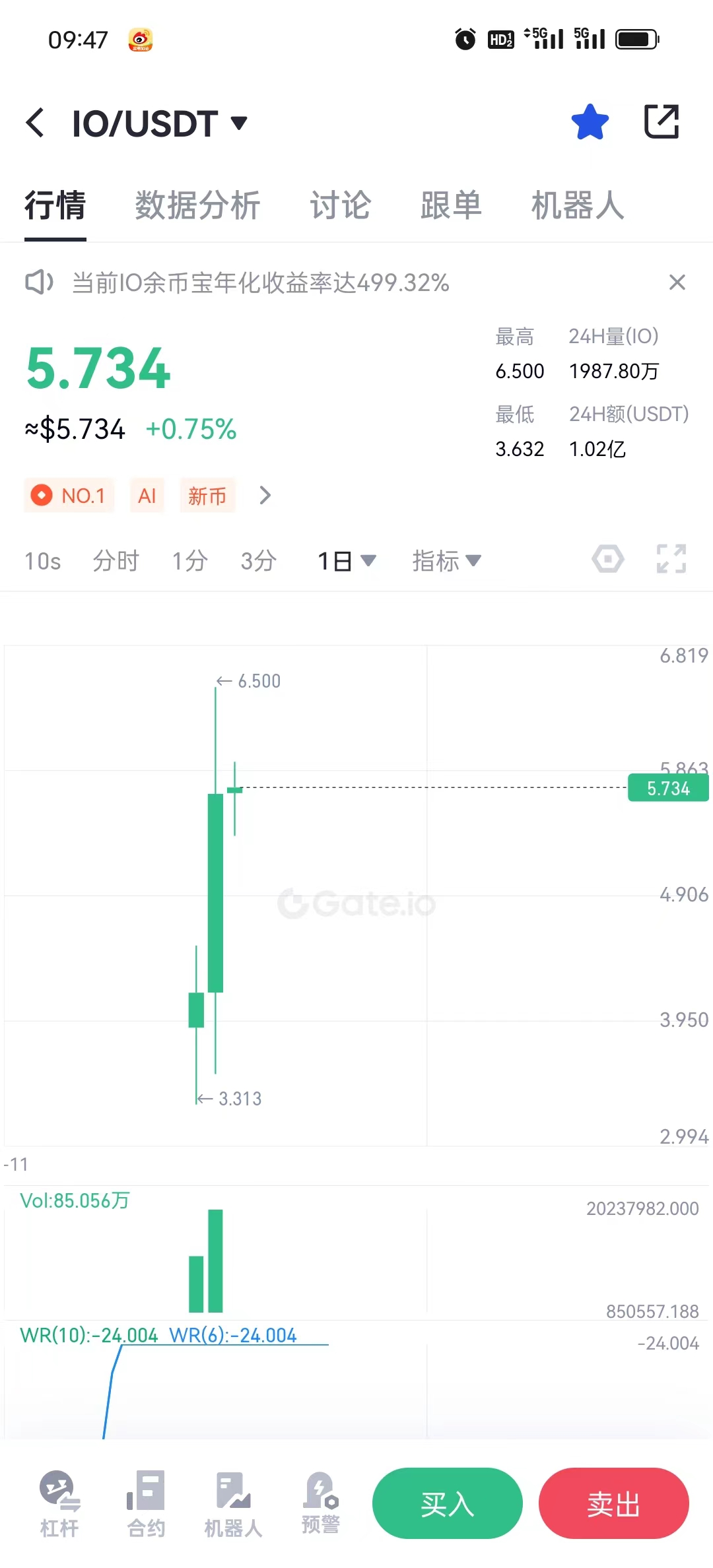Tap the 卖出 sell button
713x1568 pixels.
[x=613, y=1504]
